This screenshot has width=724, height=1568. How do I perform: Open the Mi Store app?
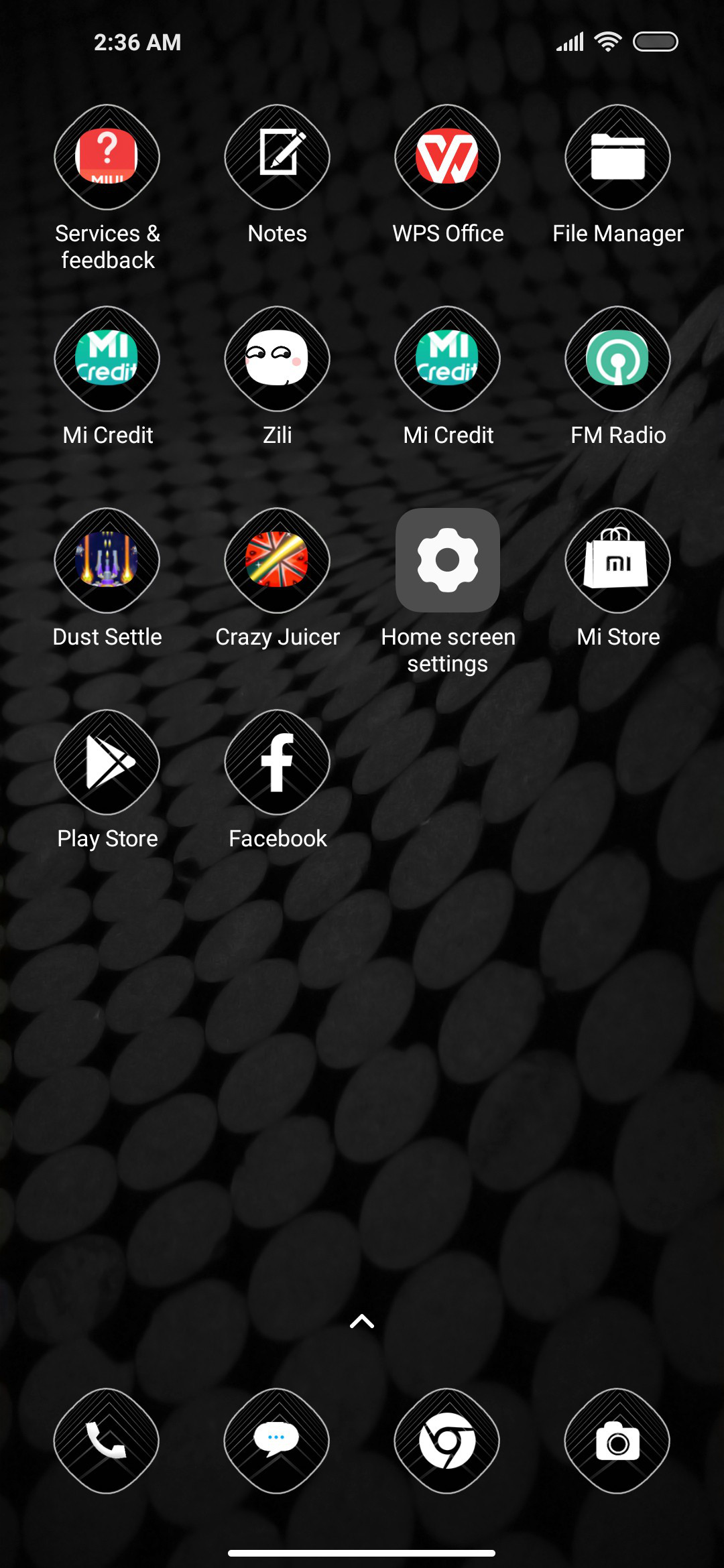618,561
